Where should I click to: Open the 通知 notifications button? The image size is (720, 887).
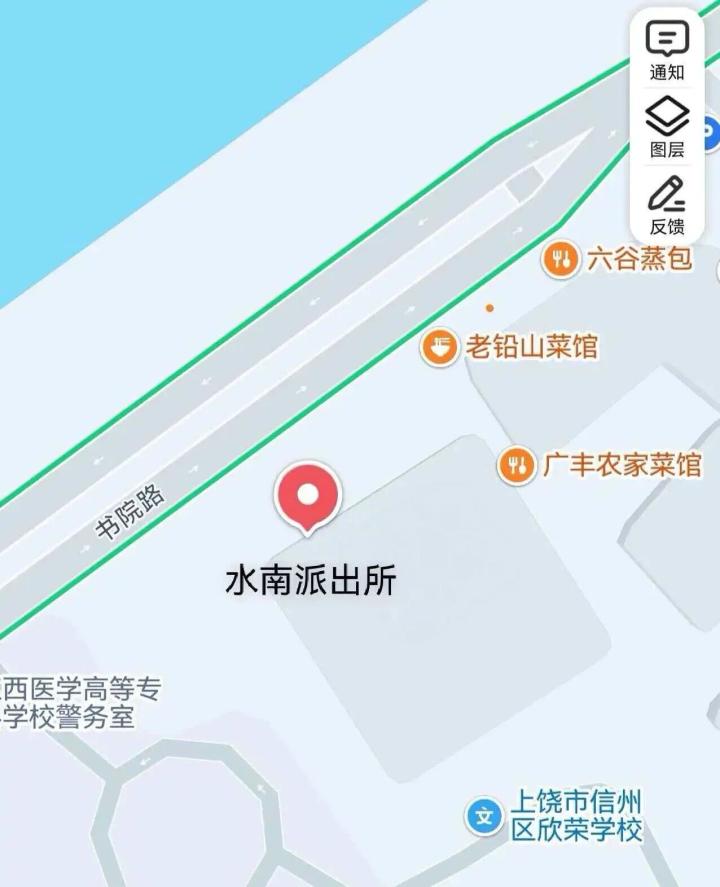tap(667, 50)
